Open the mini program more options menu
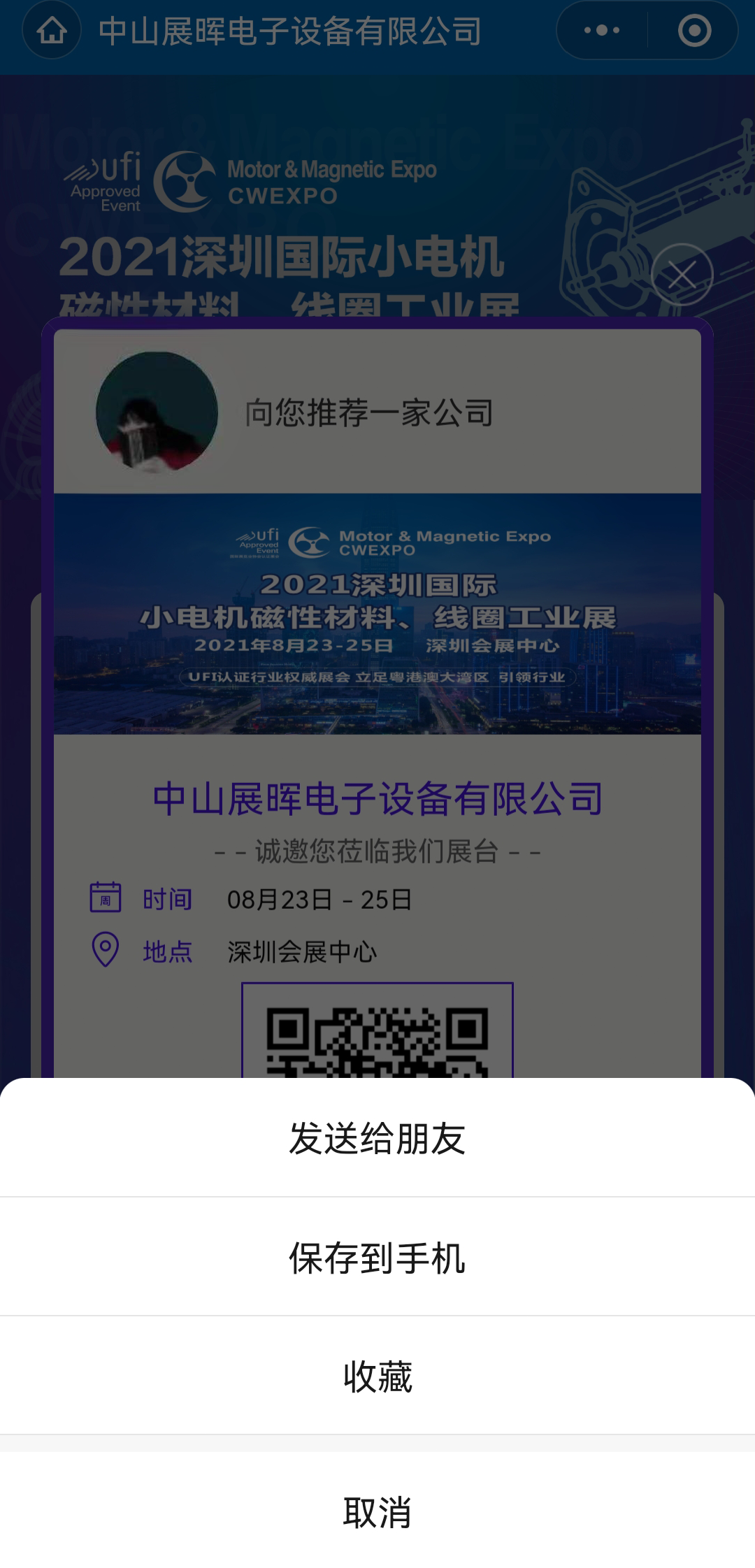Image resolution: width=755 pixels, height=1568 pixels. point(602,31)
